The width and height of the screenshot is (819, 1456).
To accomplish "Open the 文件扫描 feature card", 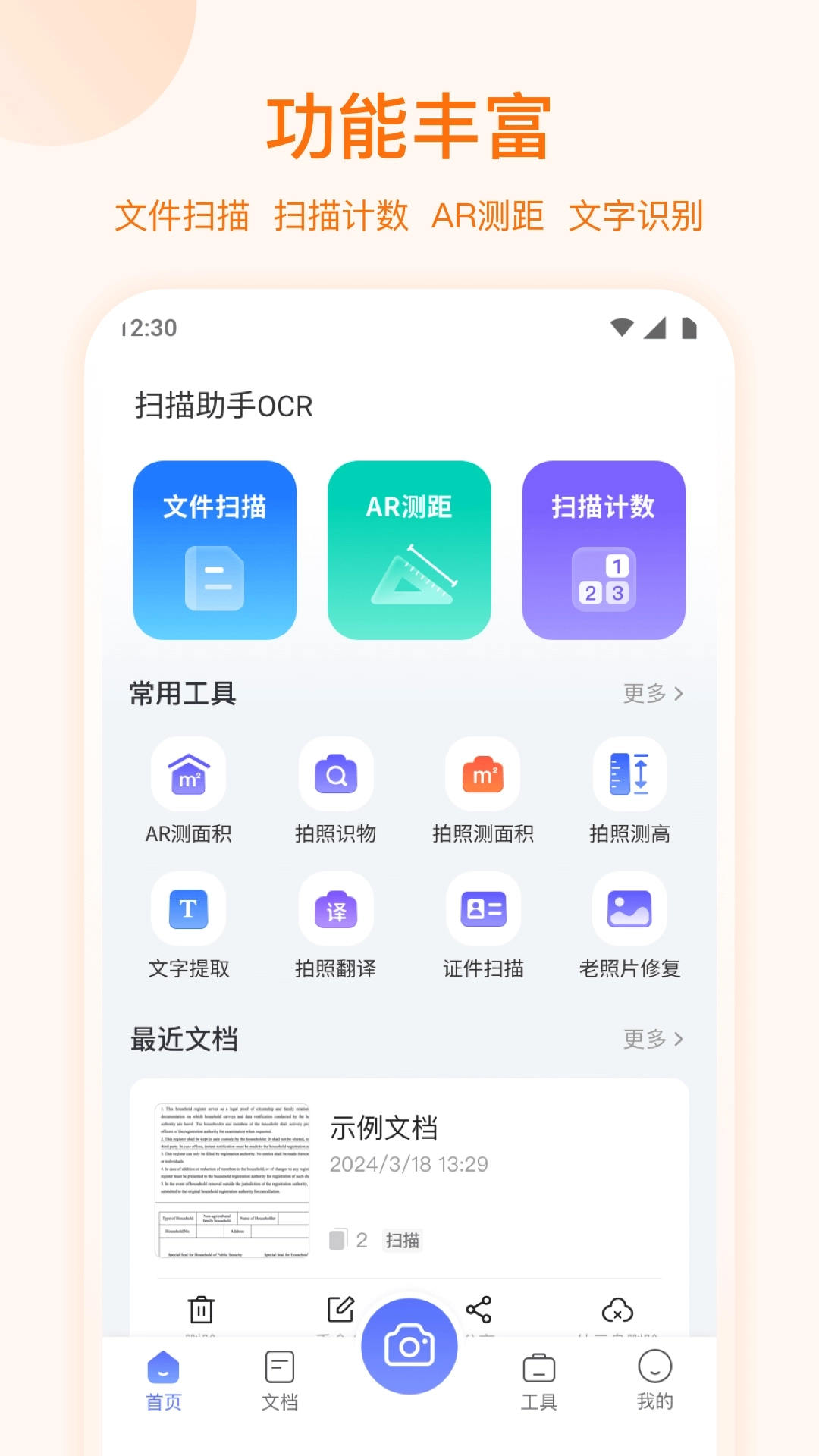I will (x=215, y=551).
